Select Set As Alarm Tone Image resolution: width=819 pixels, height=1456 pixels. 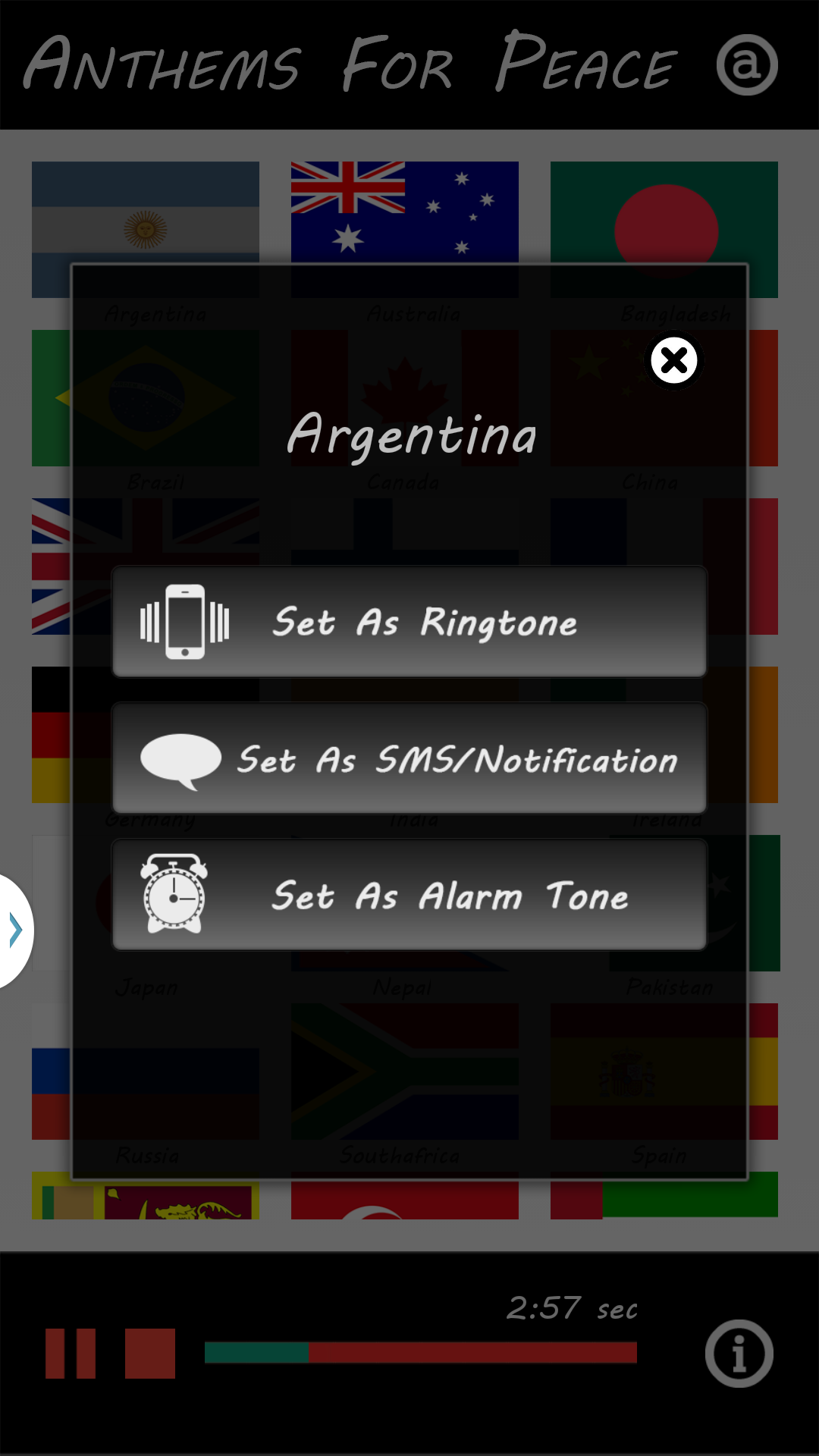click(x=409, y=895)
